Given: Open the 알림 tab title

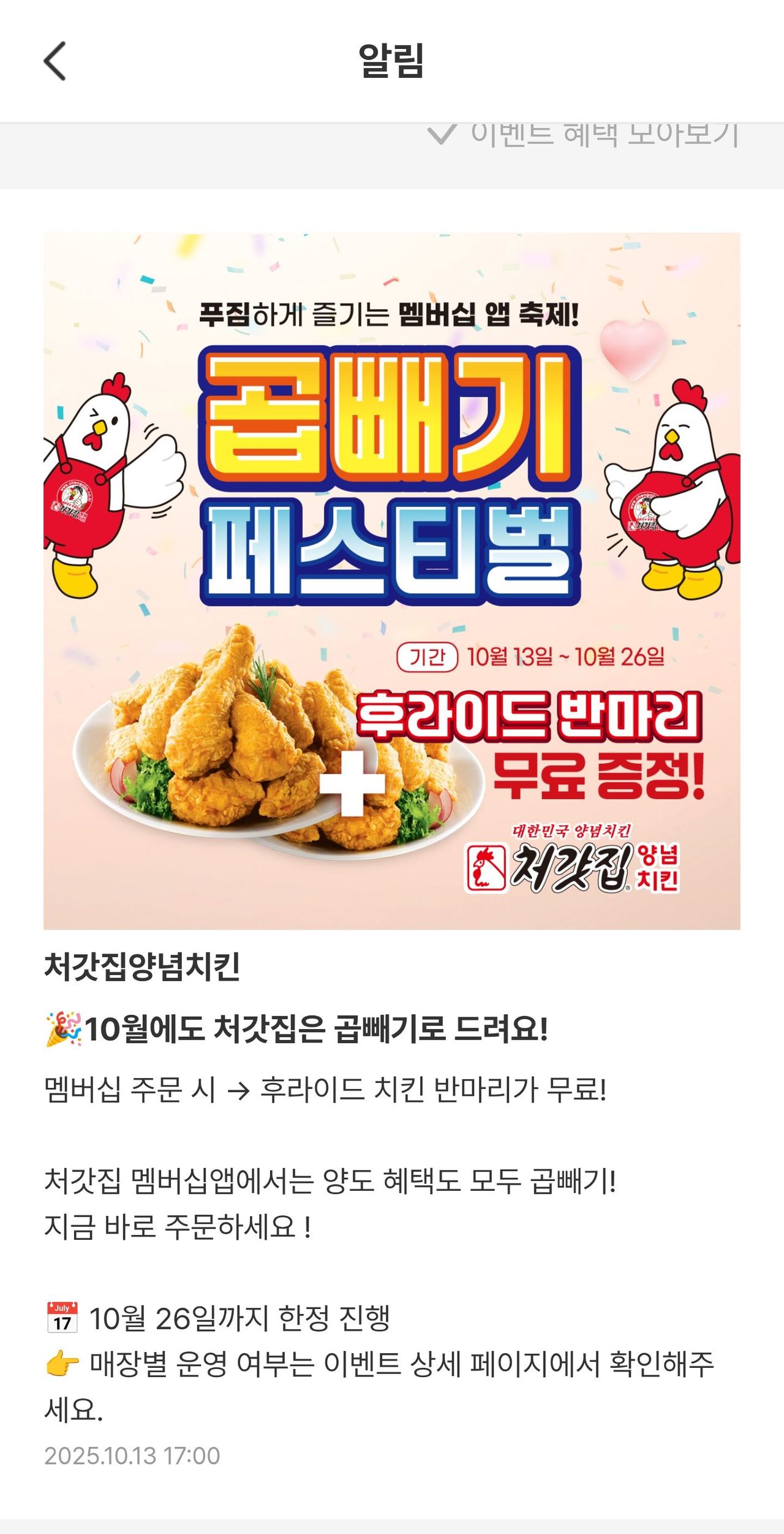Looking at the screenshot, I should click(392, 62).
